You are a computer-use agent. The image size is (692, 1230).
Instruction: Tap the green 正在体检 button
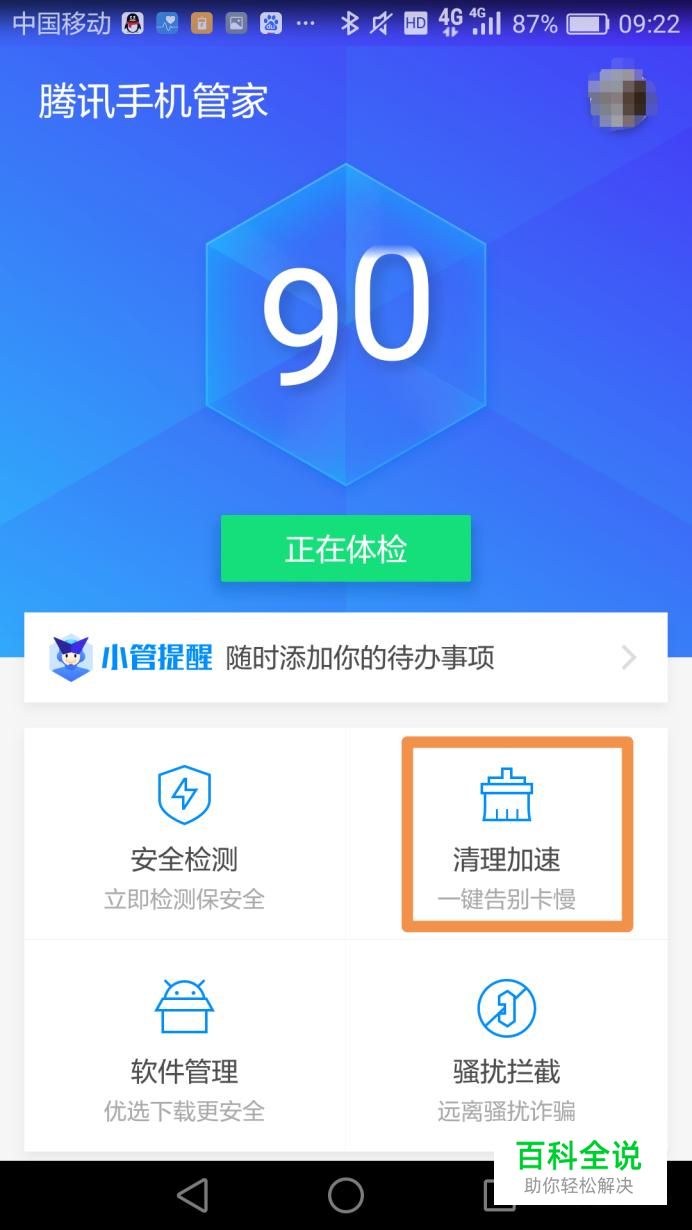[346, 549]
